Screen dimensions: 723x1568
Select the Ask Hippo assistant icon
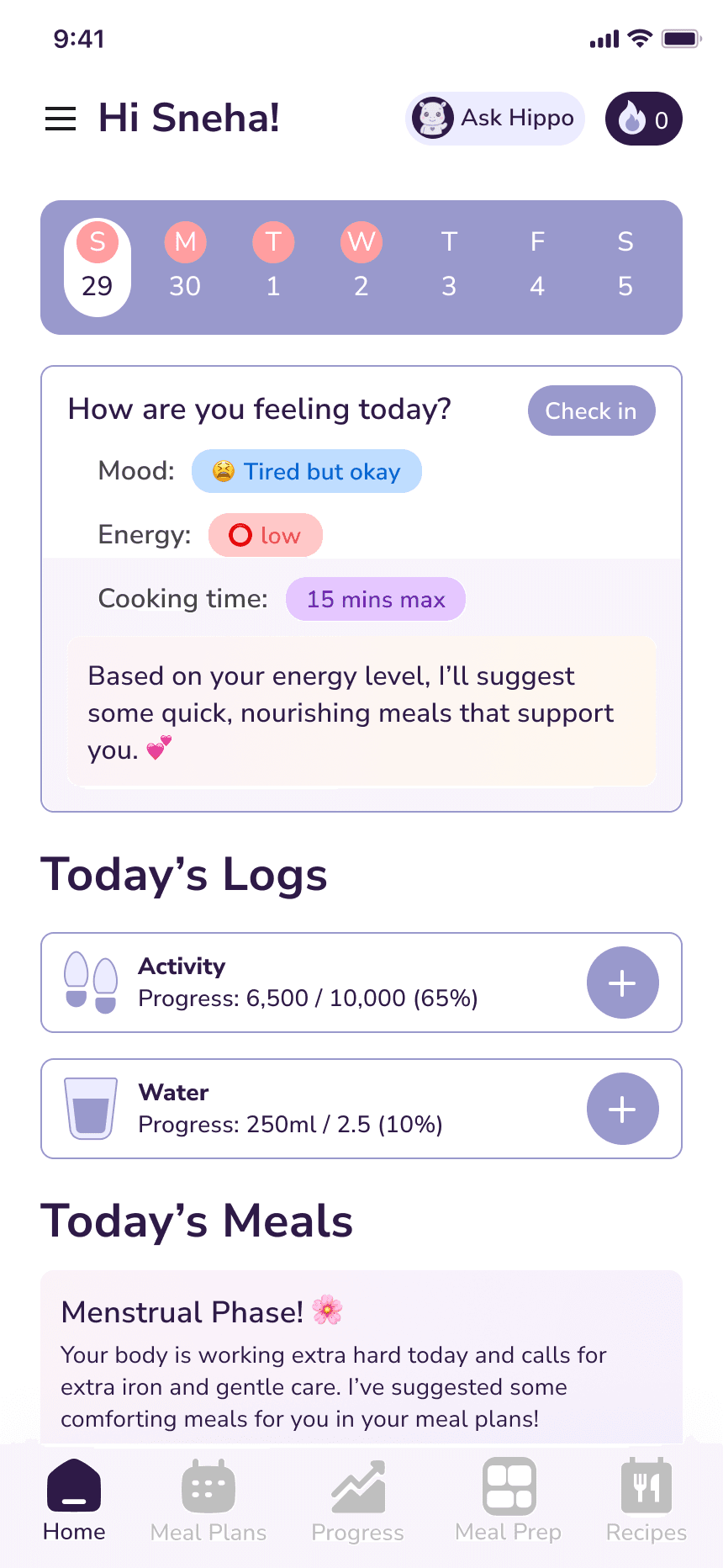pos(432,119)
